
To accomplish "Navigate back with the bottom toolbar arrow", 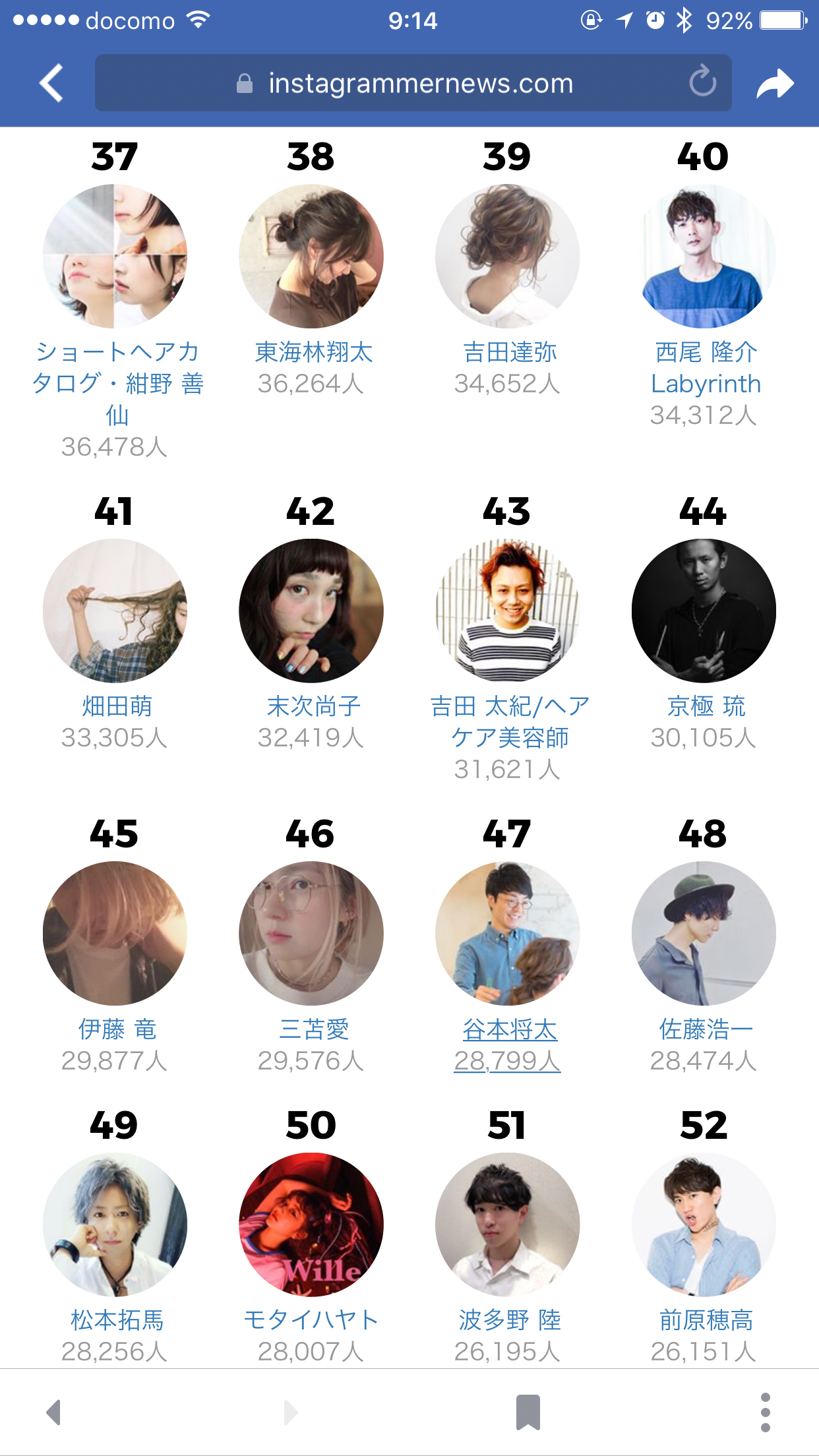I will pyautogui.click(x=54, y=1412).
